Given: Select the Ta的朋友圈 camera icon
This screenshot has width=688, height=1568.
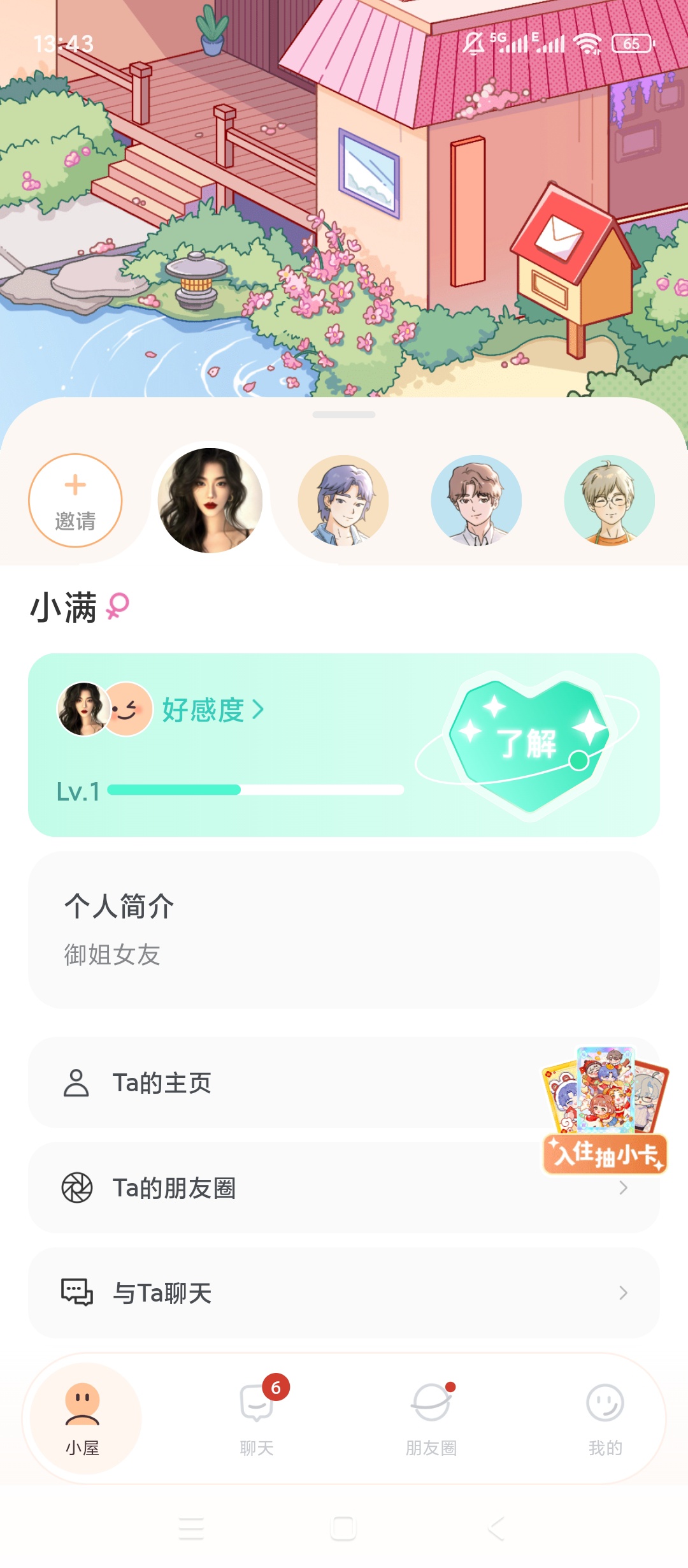Looking at the screenshot, I should 76,1187.
